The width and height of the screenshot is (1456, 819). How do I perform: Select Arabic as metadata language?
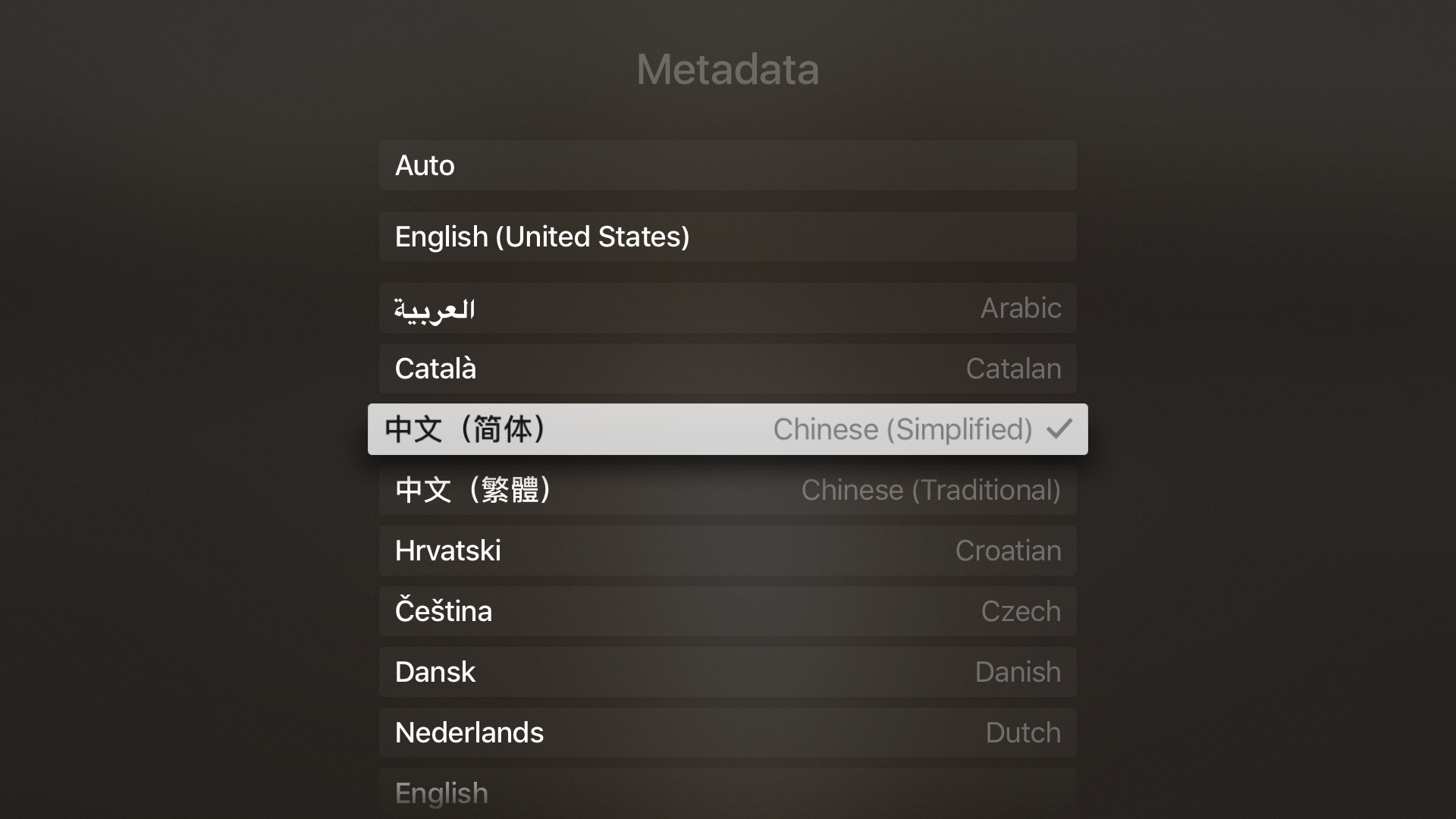pos(727,308)
